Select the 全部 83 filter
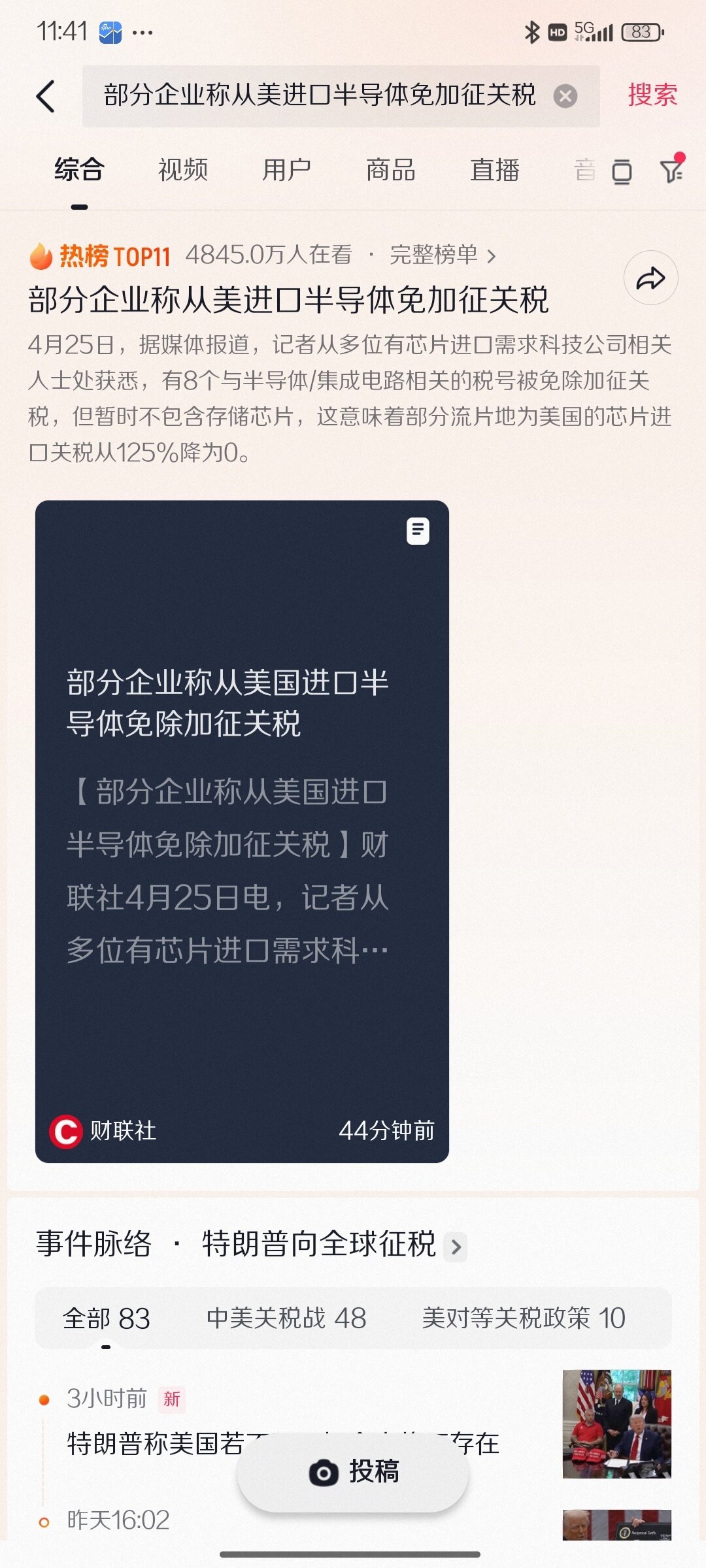This screenshot has height=1568, width=706. (107, 1318)
